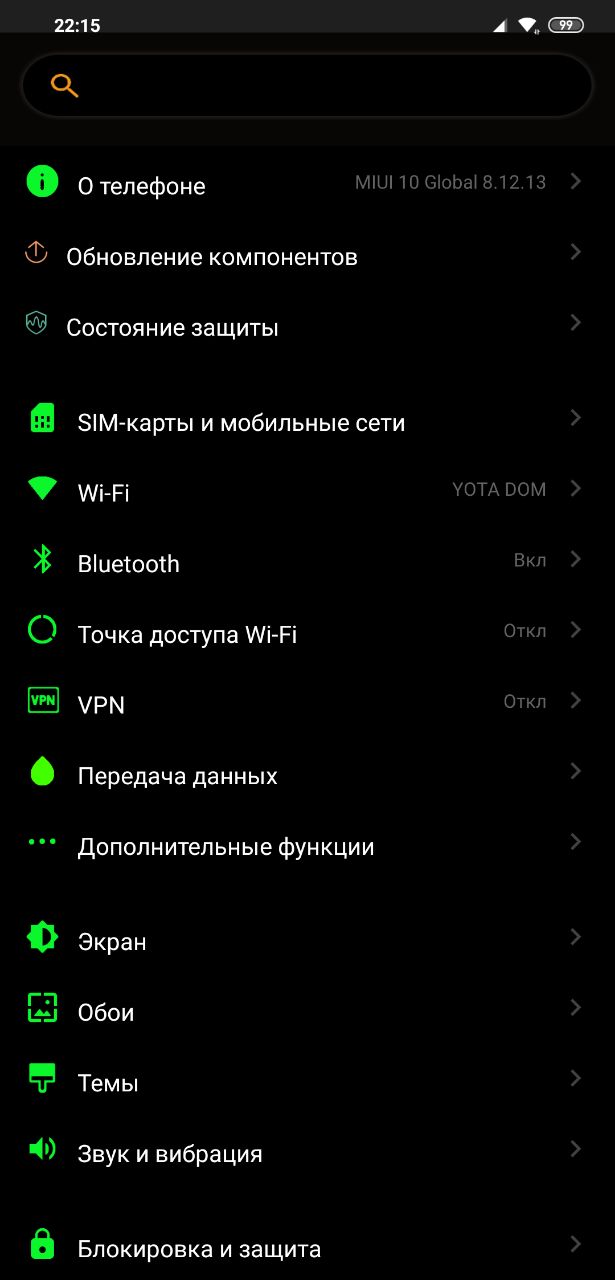Image resolution: width=615 pixels, height=1280 pixels.
Task: Tap the settings search field
Action: click(307, 85)
